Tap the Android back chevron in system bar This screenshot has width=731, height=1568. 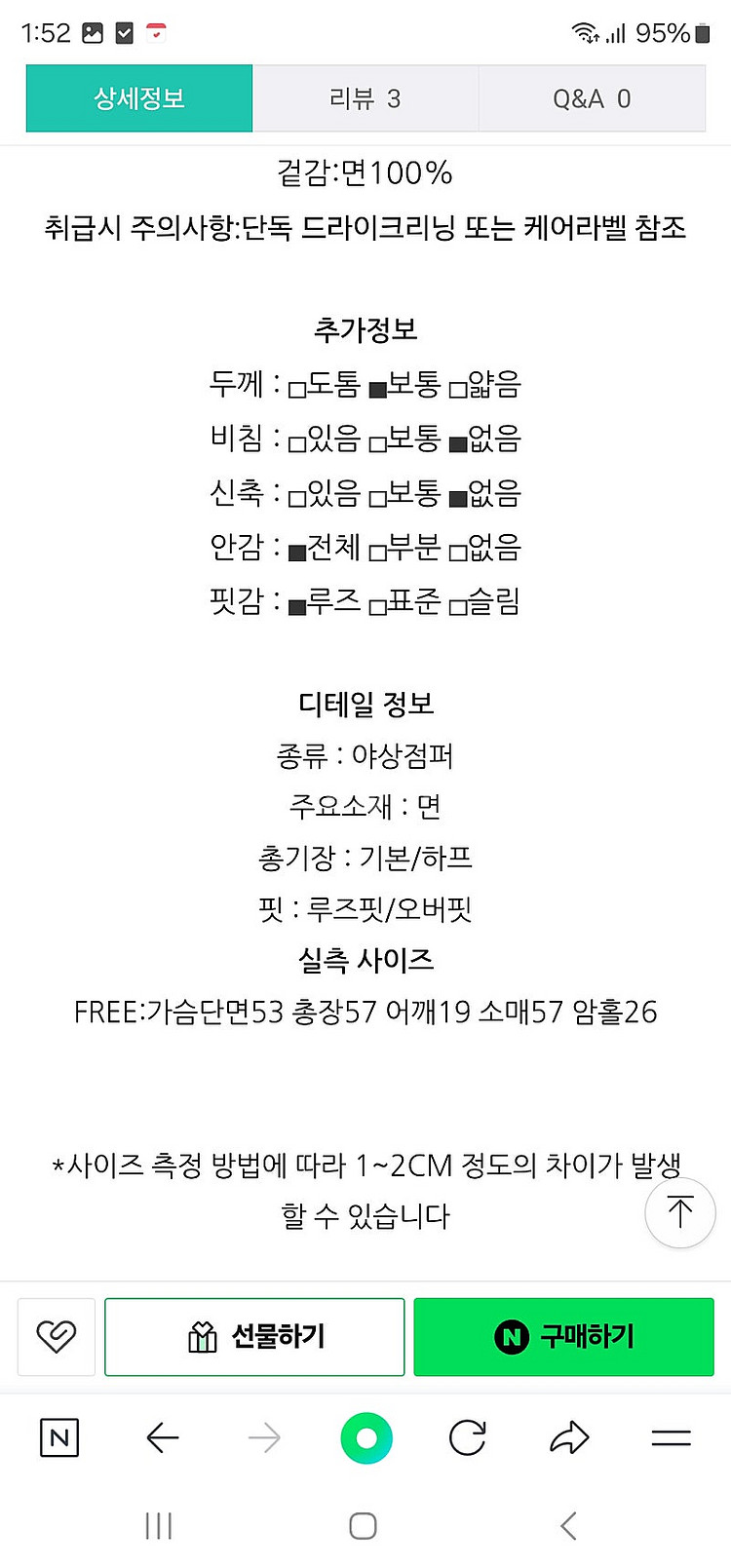coord(568,1526)
